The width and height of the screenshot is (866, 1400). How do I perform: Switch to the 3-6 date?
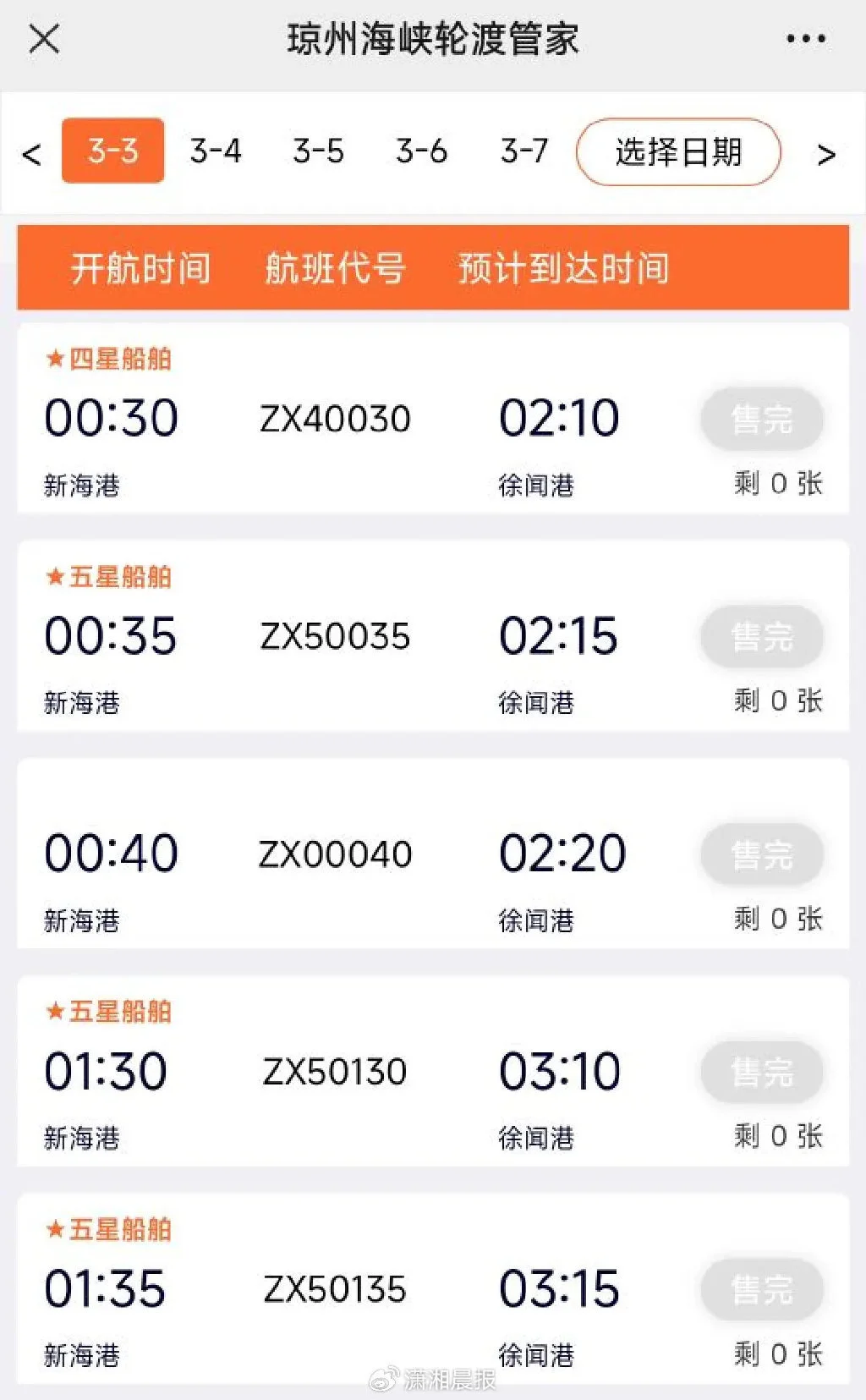(x=421, y=151)
